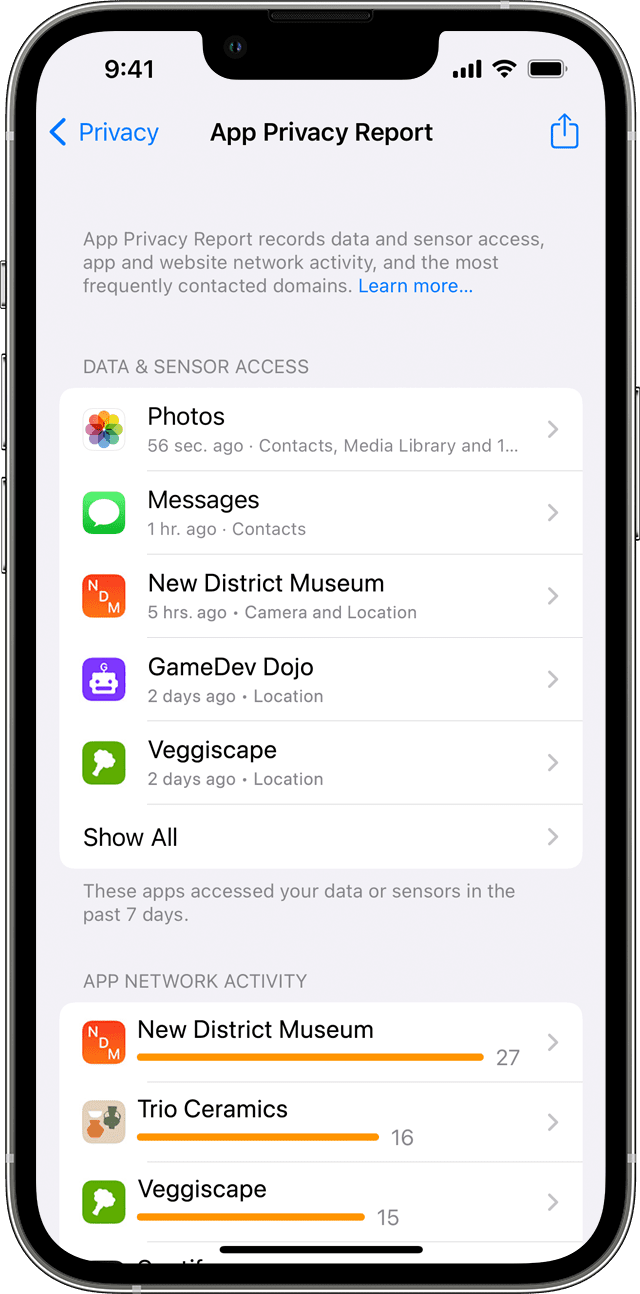Open the Learn more link
The height and width of the screenshot is (1294, 640).
click(416, 286)
